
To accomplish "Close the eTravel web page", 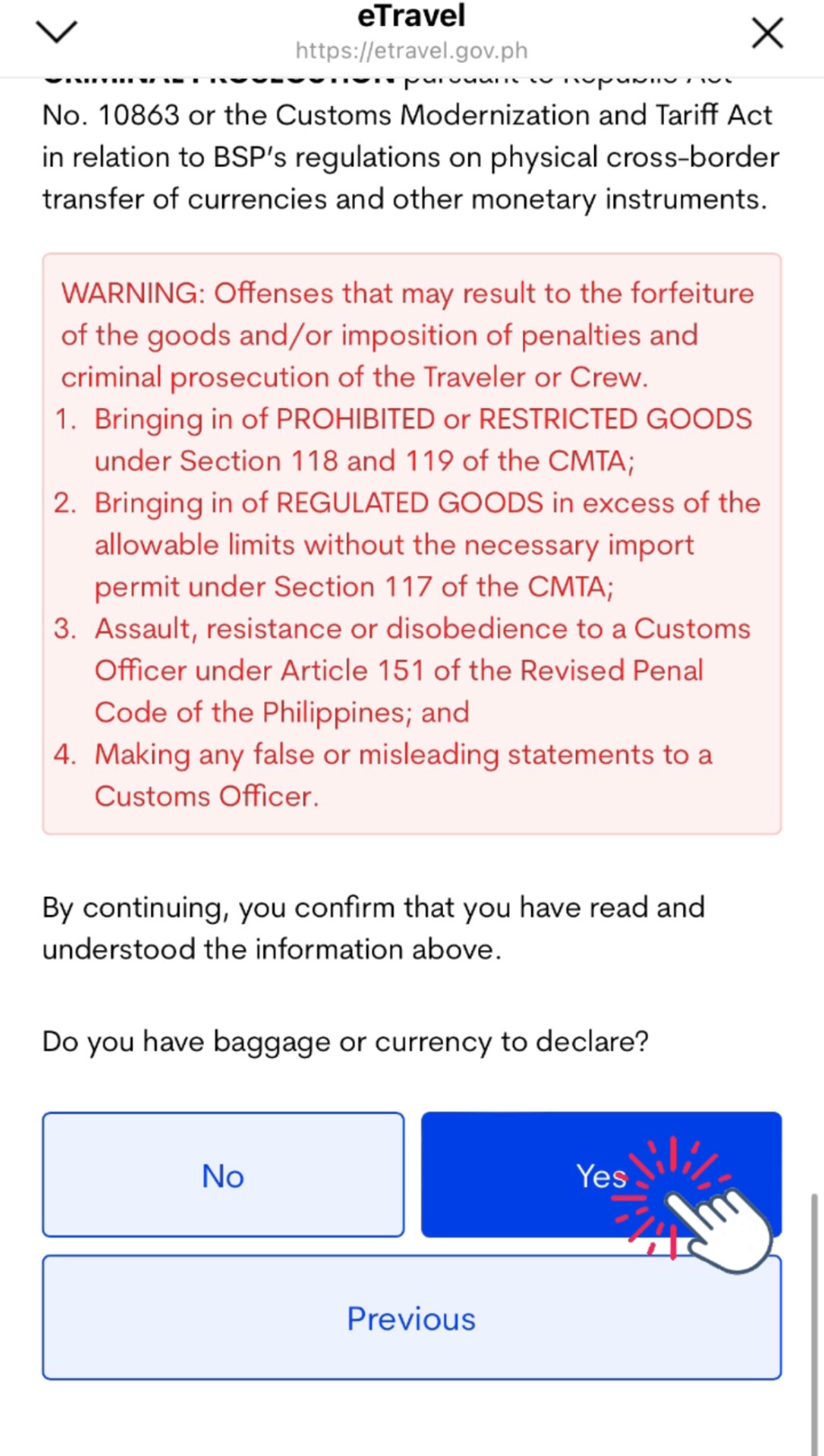I will point(767,33).
